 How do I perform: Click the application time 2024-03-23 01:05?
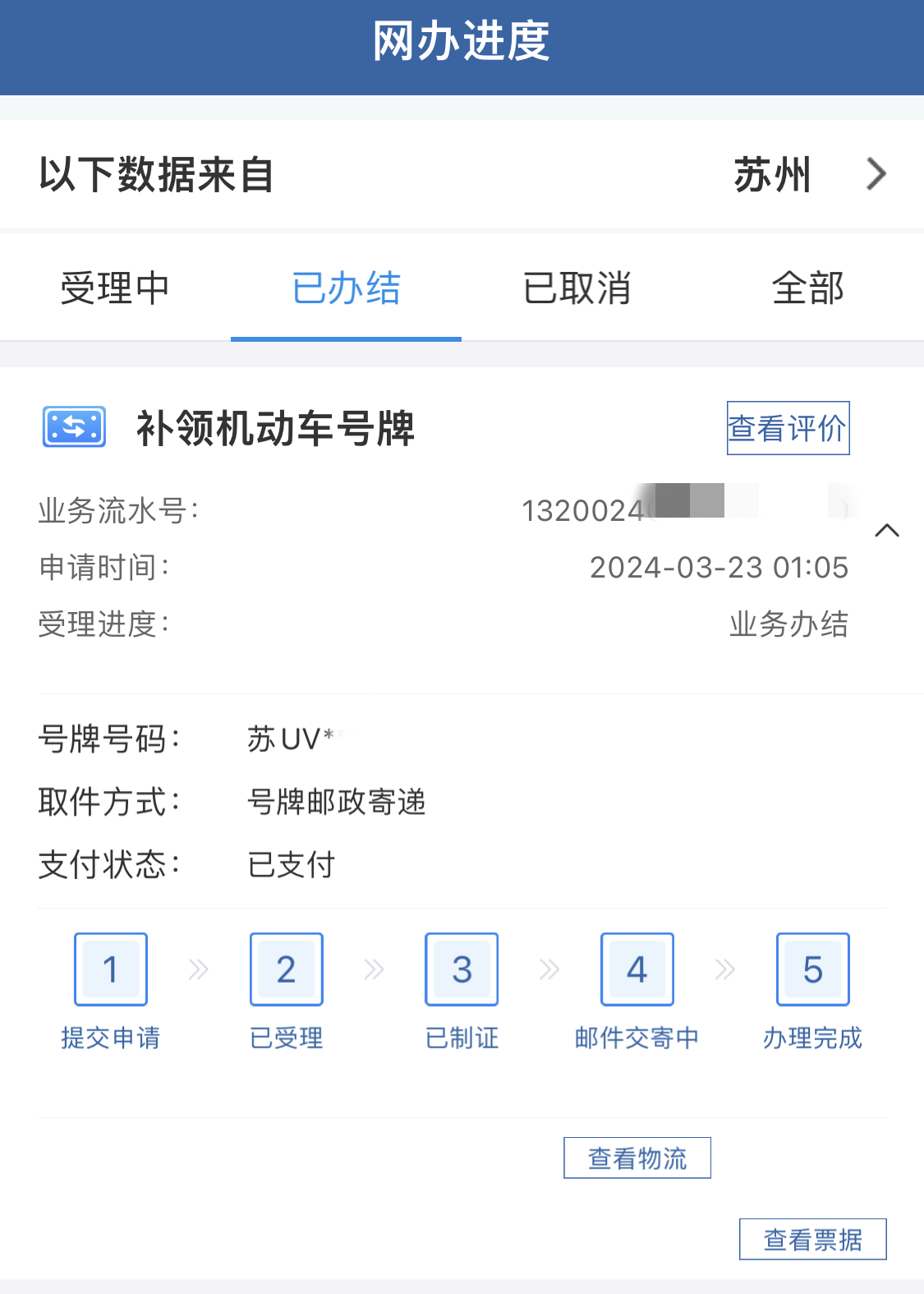[x=721, y=567]
